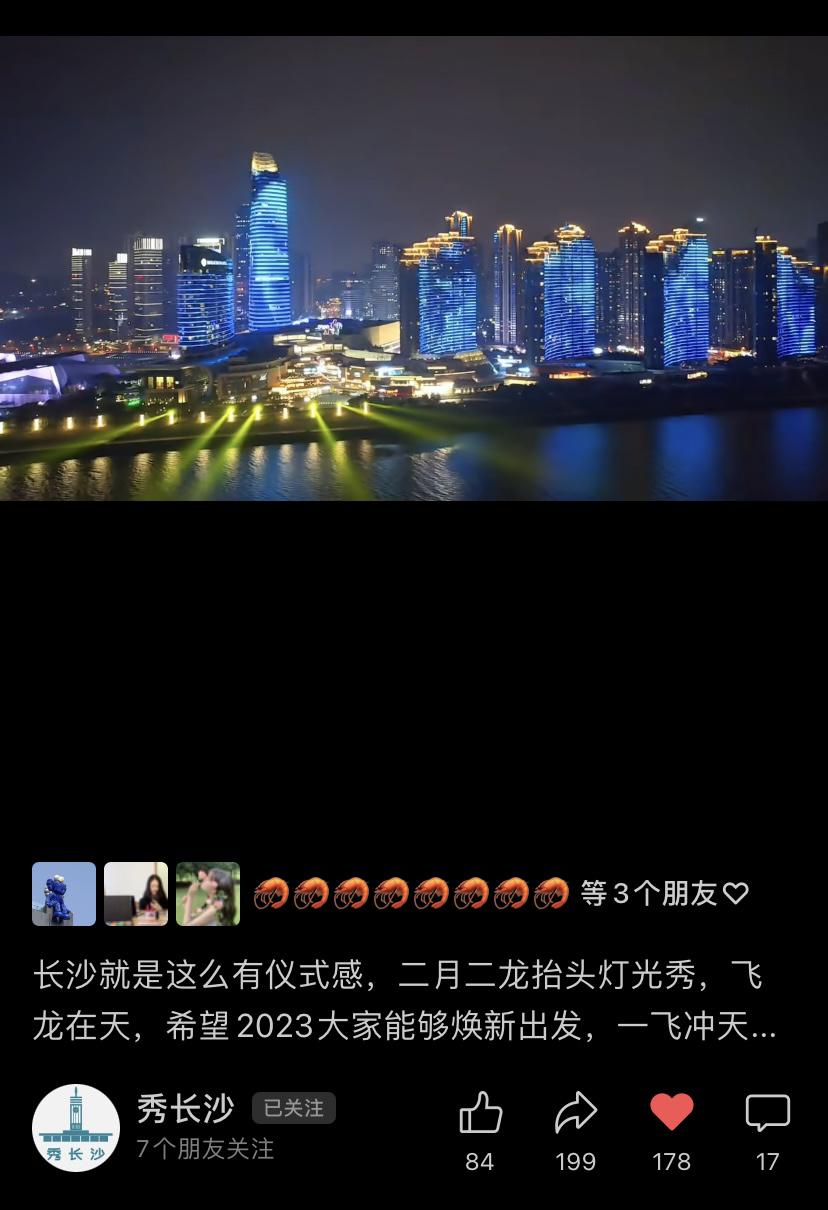The width and height of the screenshot is (828, 1210).
Task: Open 秀长沙 account avatar
Action: [76, 1128]
